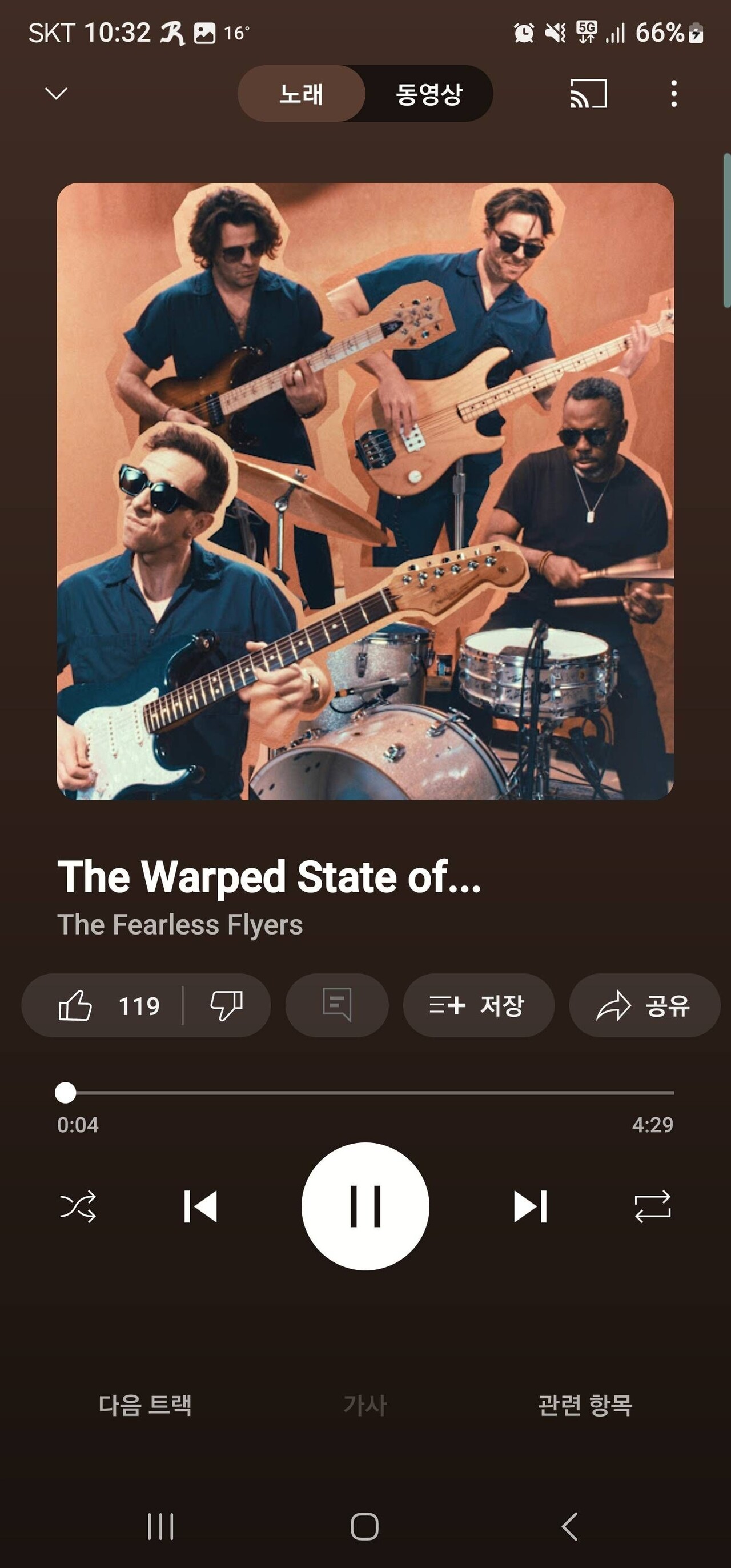
Task: Skip to the next track
Action: click(x=530, y=1206)
